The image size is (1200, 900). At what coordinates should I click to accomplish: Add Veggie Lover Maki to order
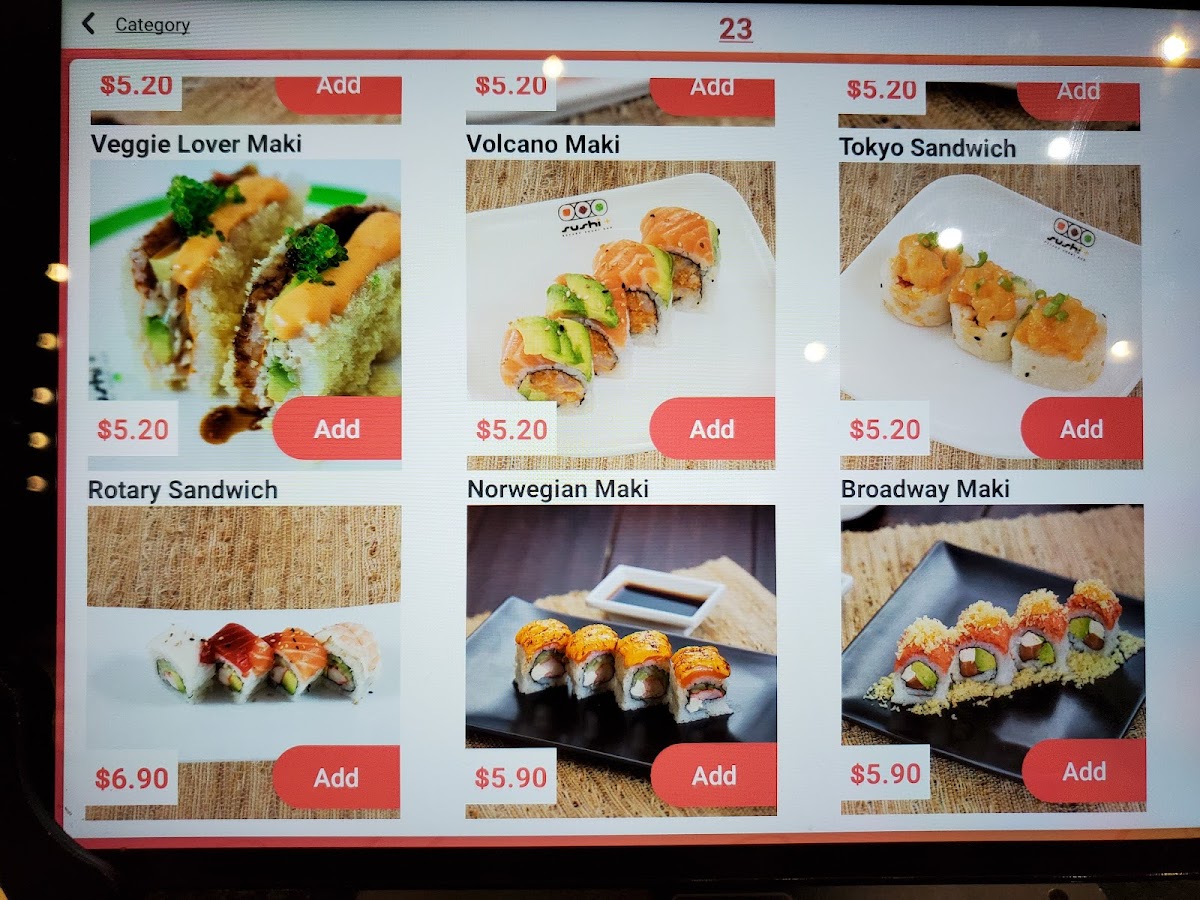point(337,429)
